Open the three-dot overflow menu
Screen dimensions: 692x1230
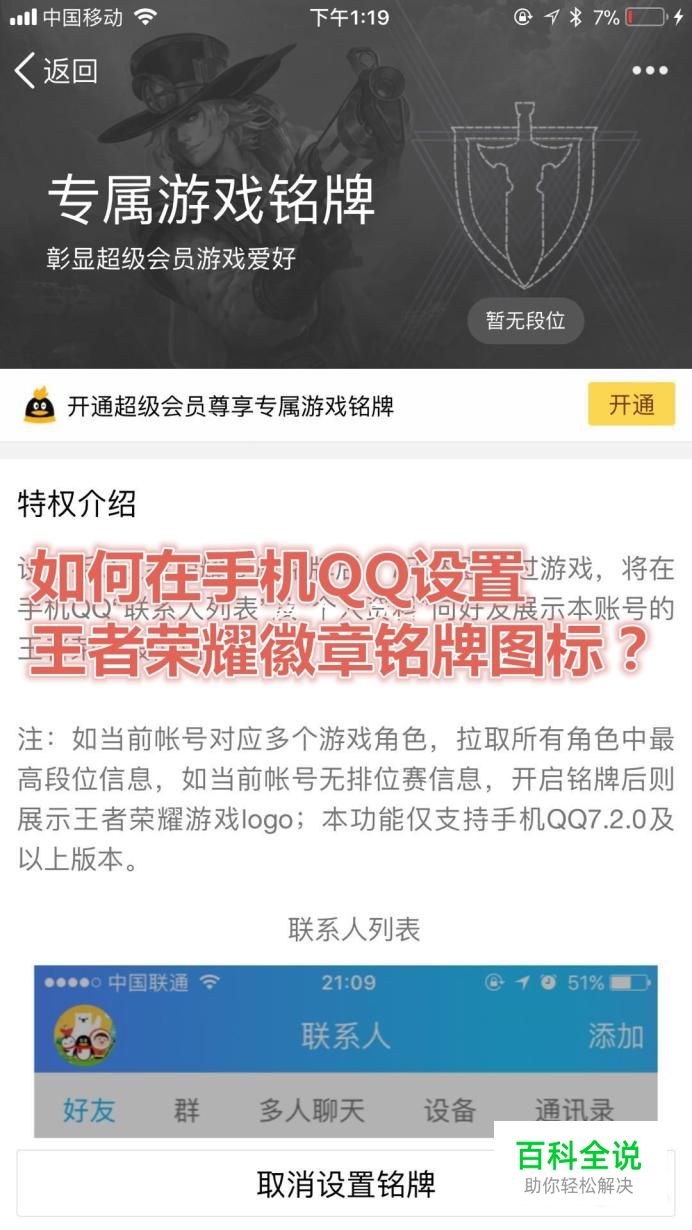pyautogui.click(x=649, y=70)
